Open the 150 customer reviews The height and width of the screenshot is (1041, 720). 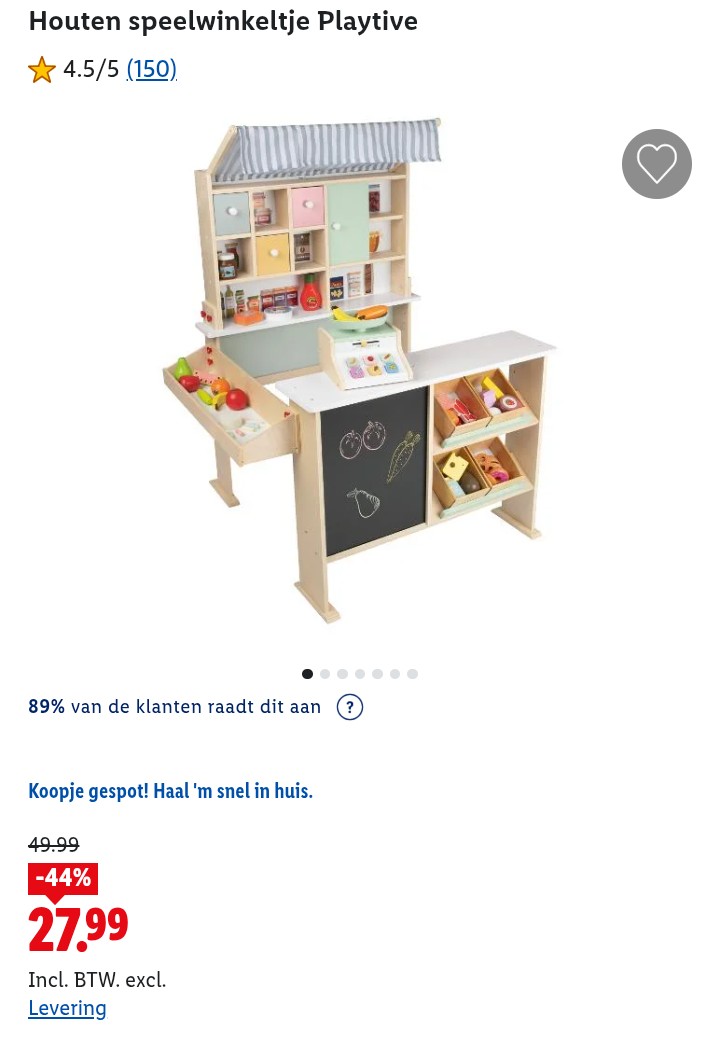(152, 69)
